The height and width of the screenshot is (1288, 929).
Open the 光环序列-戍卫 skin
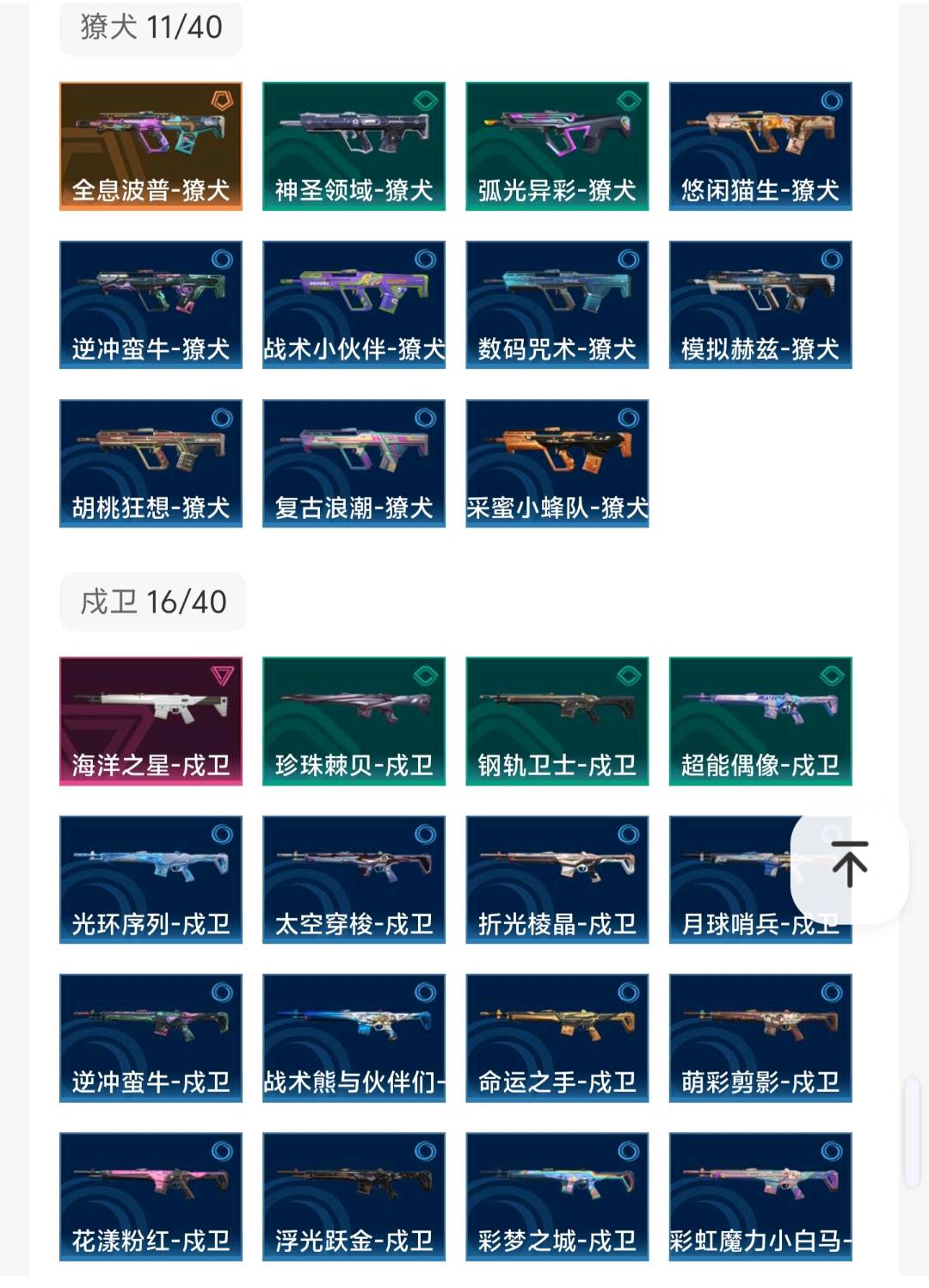click(x=151, y=879)
